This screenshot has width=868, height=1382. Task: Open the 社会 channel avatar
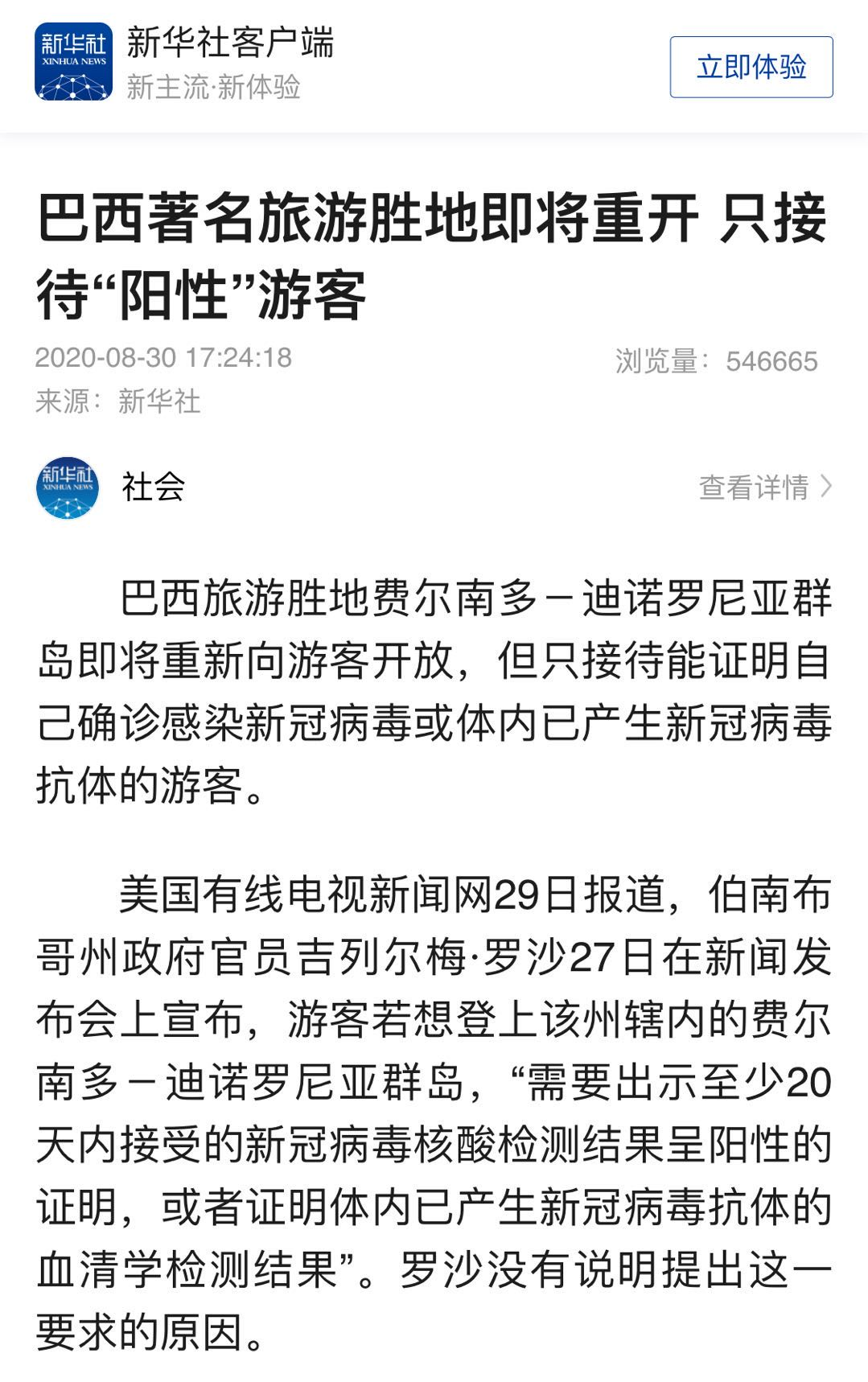[x=68, y=487]
